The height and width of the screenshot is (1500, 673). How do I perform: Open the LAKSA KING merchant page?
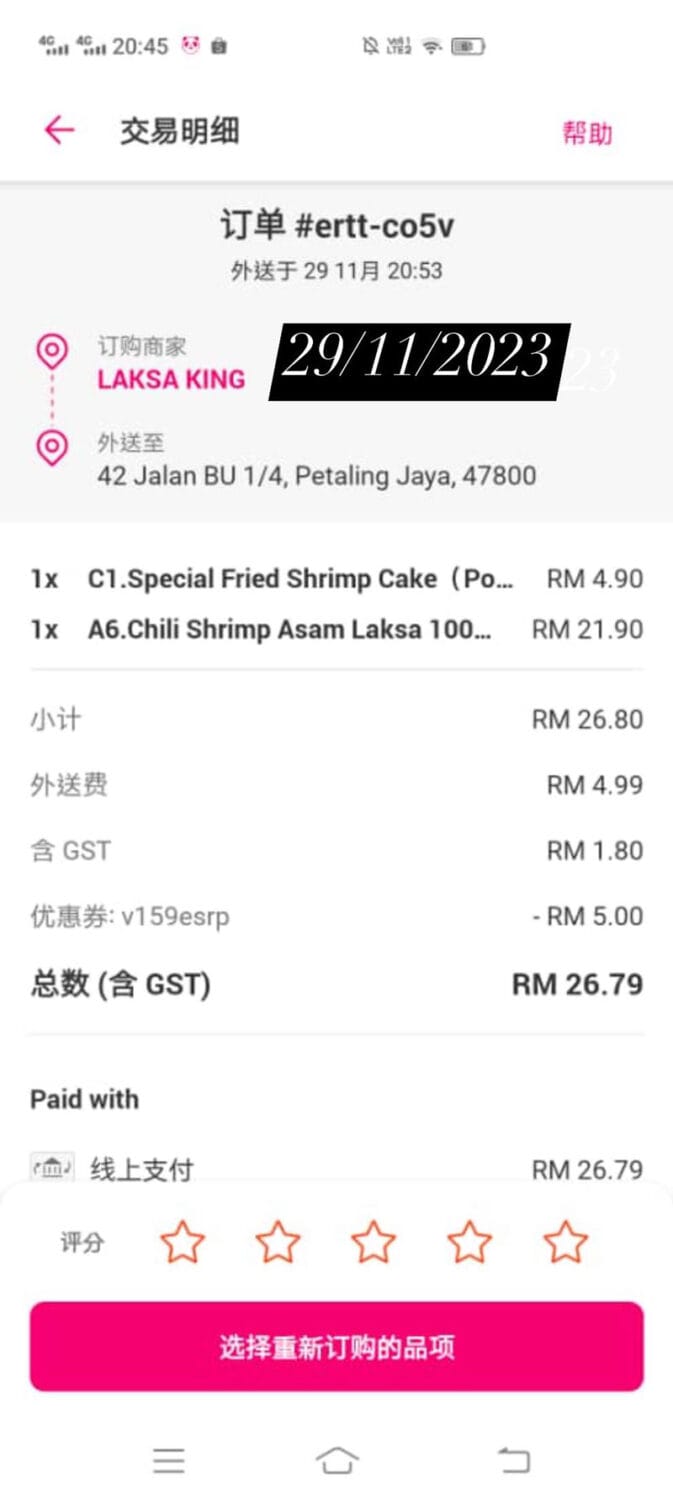coord(171,379)
